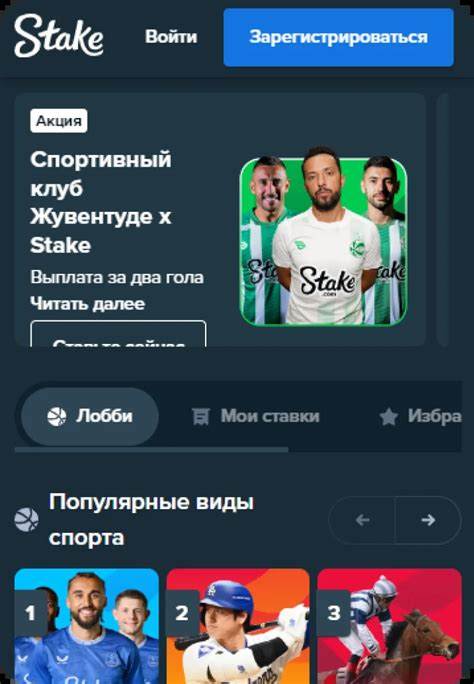Tap the Войти login button
The image size is (474, 684).
(171, 37)
